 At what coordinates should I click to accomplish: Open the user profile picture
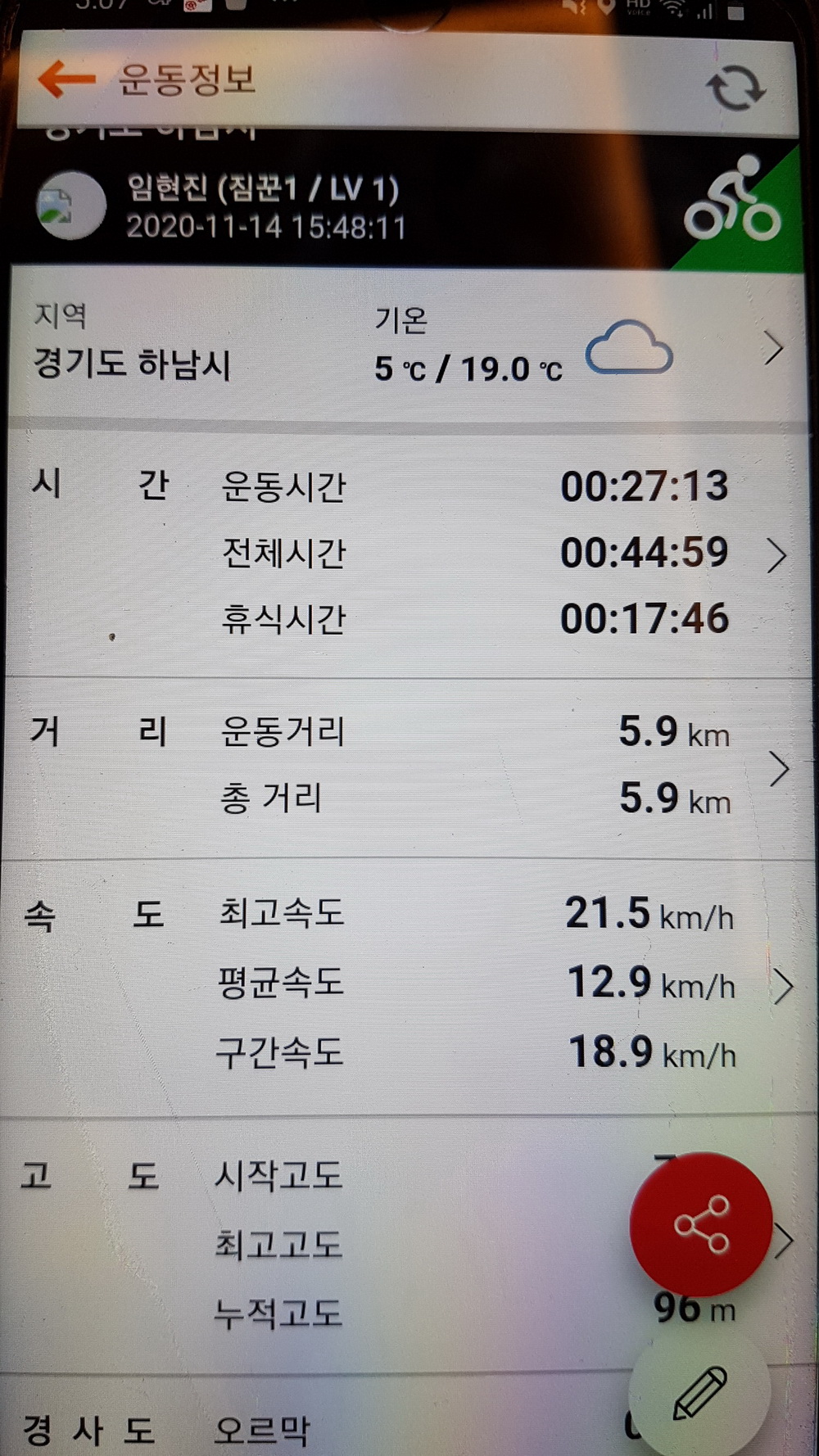point(70,205)
